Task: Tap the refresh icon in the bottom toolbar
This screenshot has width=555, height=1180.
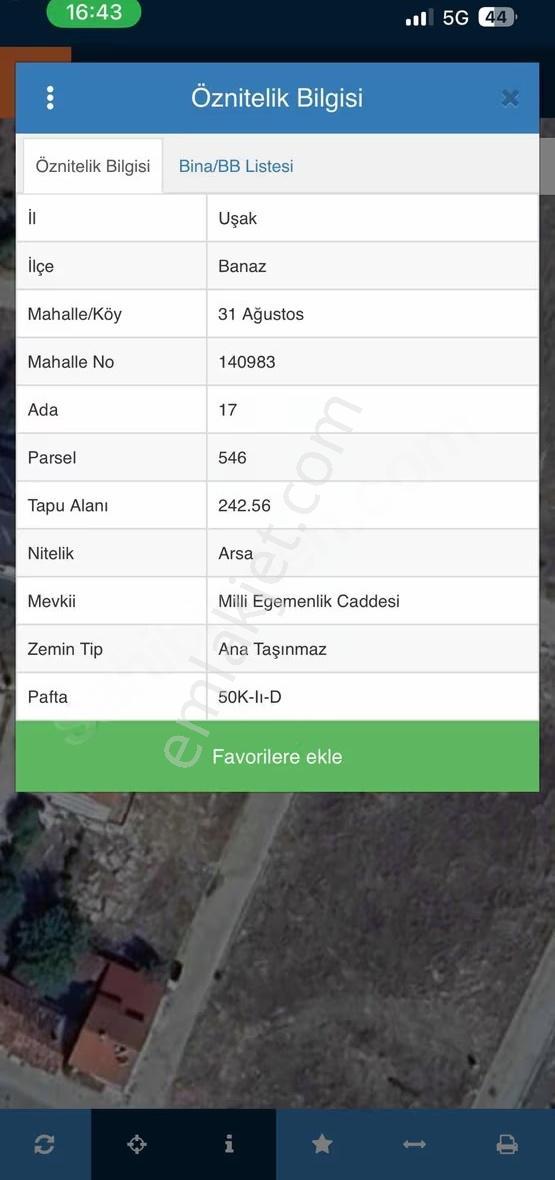Action: pos(44,1145)
